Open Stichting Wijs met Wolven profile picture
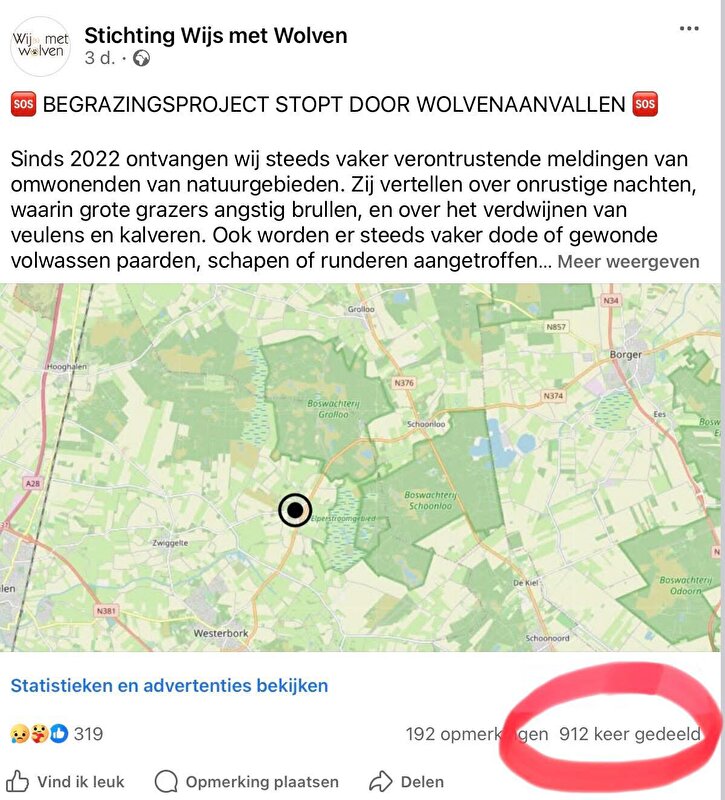The image size is (725, 800). (40, 45)
